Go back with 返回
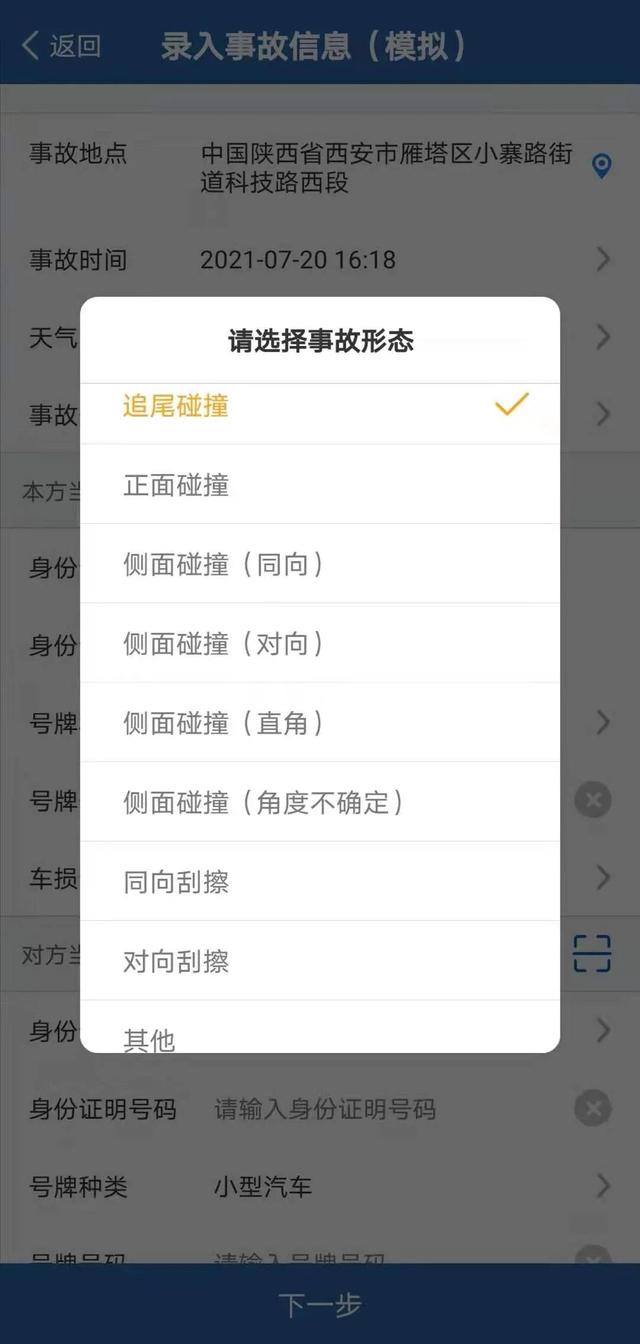 tap(62, 46)
